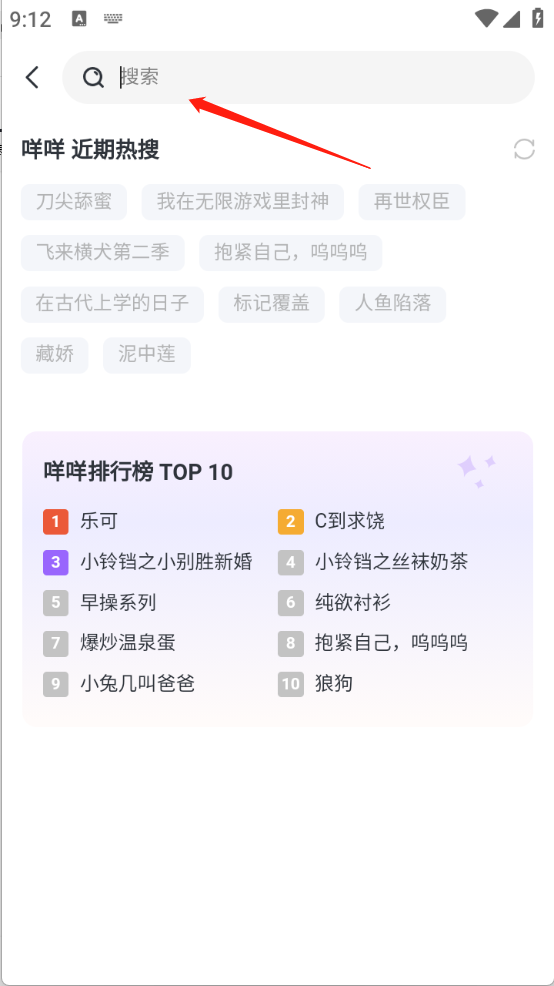Image resolution: width=554 pixels, height=986 pixels.
Task: Tap the 再世权臣 chip
Action: coord(412,202)
